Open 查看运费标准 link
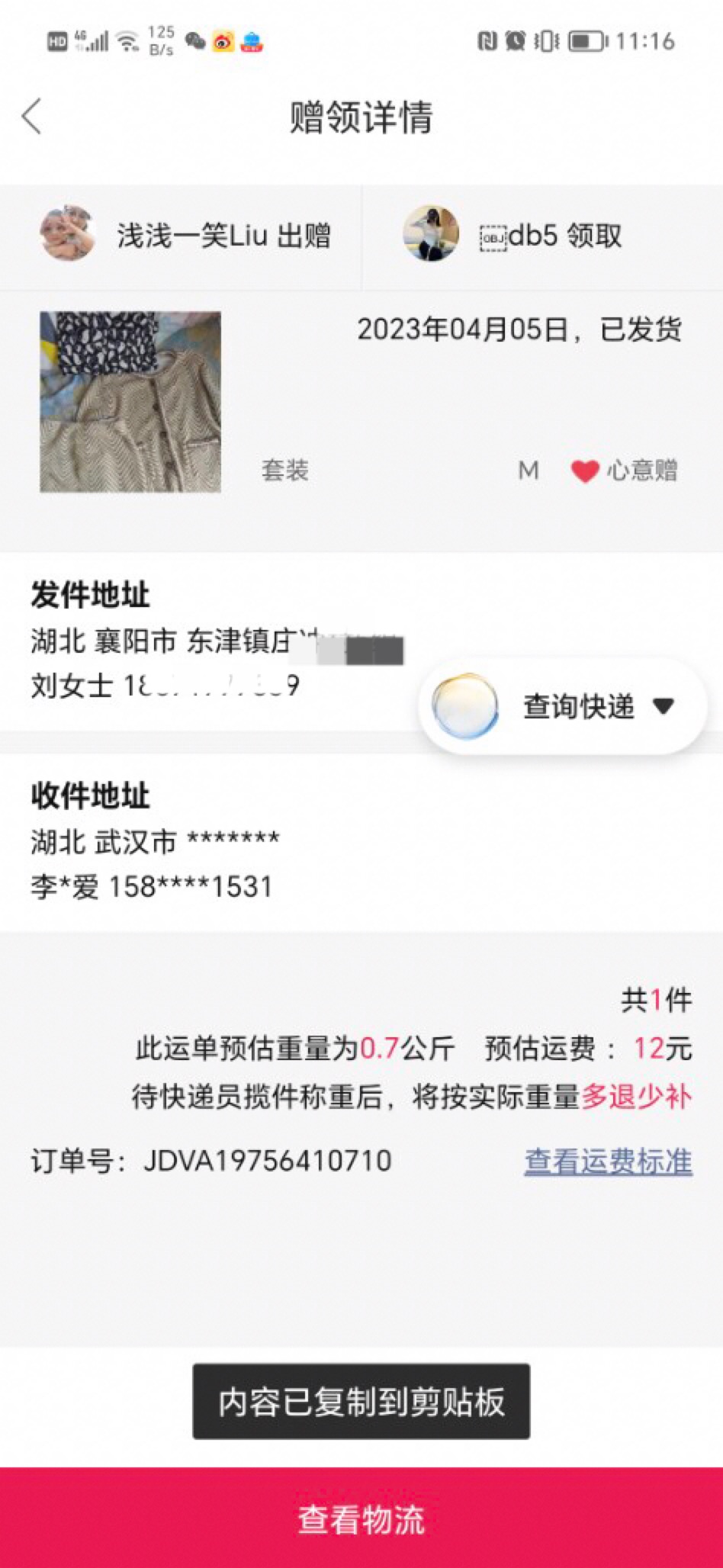Viewport: 723px width, 1568px height. [x=608, y=1162]
